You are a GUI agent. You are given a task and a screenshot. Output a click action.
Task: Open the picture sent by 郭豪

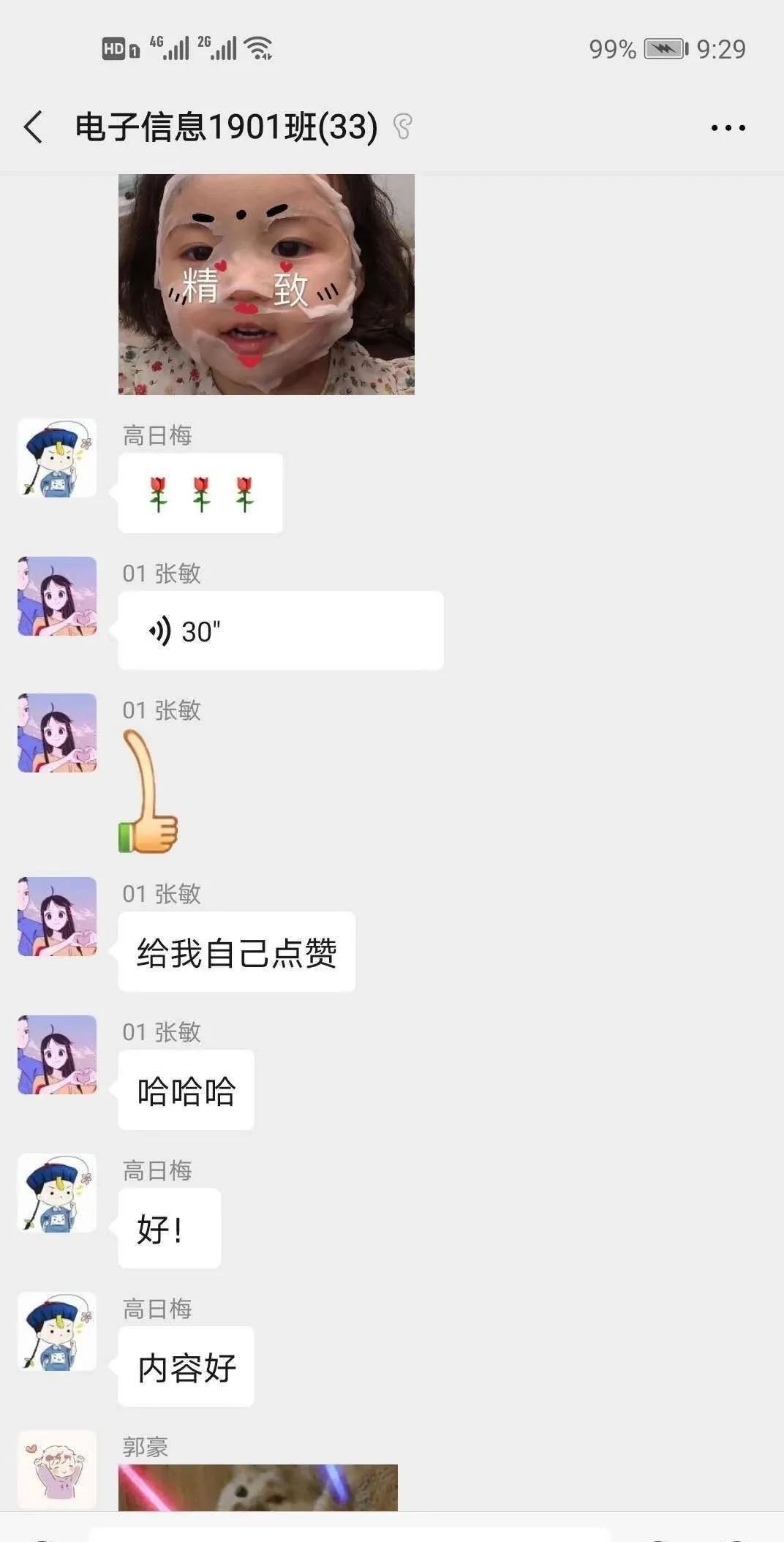pyautogui.click(x=257, y=1486)
